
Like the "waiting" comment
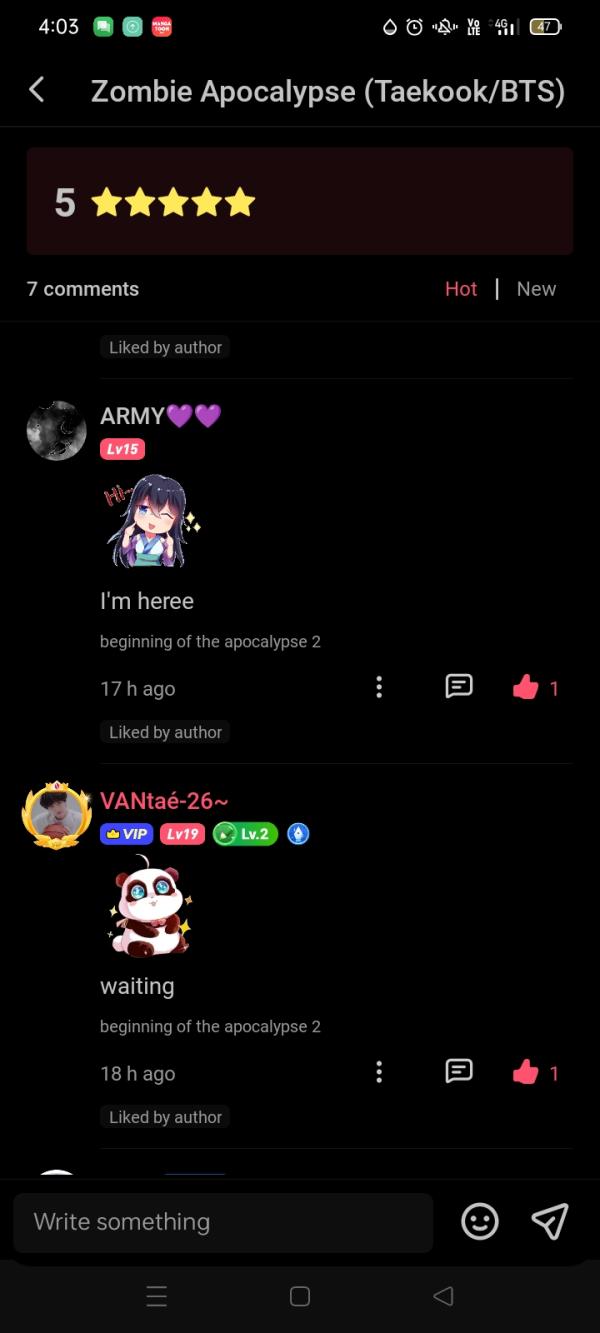click(525, 1072)
